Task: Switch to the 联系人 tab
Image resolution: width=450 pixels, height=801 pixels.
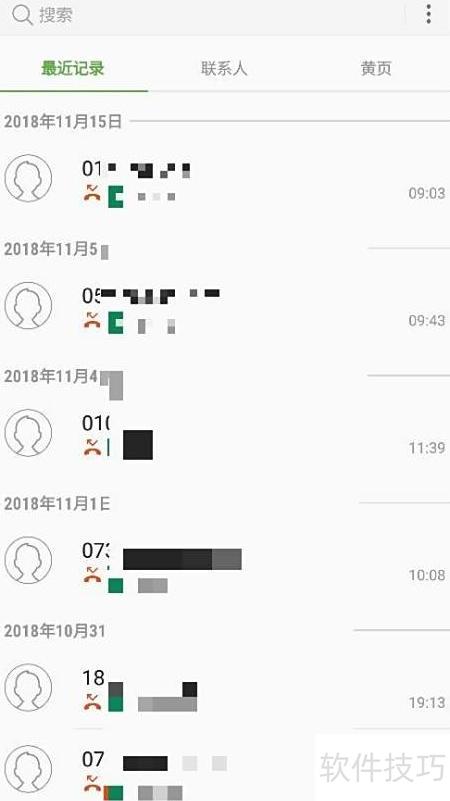Action: 224,68
